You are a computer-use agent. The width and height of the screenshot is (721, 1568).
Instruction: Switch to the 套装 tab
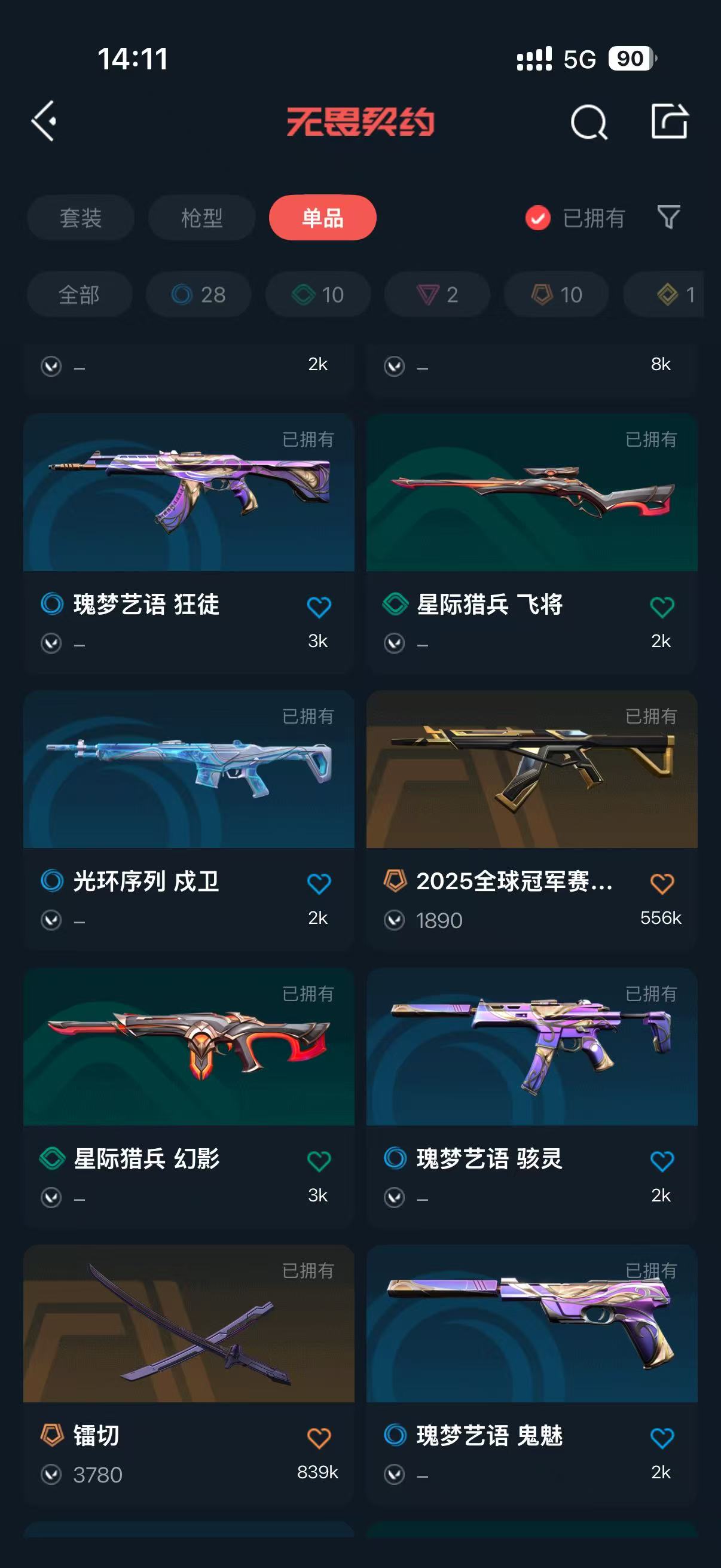(80, 217)
